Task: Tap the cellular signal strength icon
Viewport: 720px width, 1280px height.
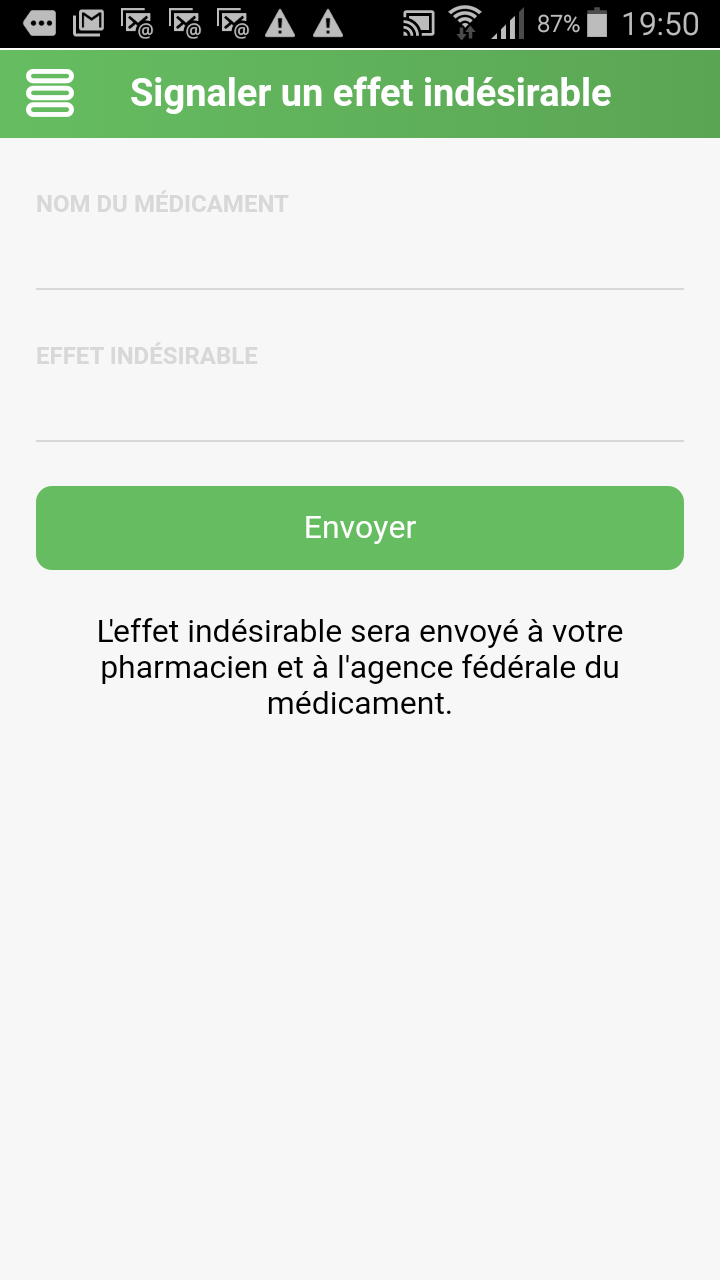Action: pos(508,22)
